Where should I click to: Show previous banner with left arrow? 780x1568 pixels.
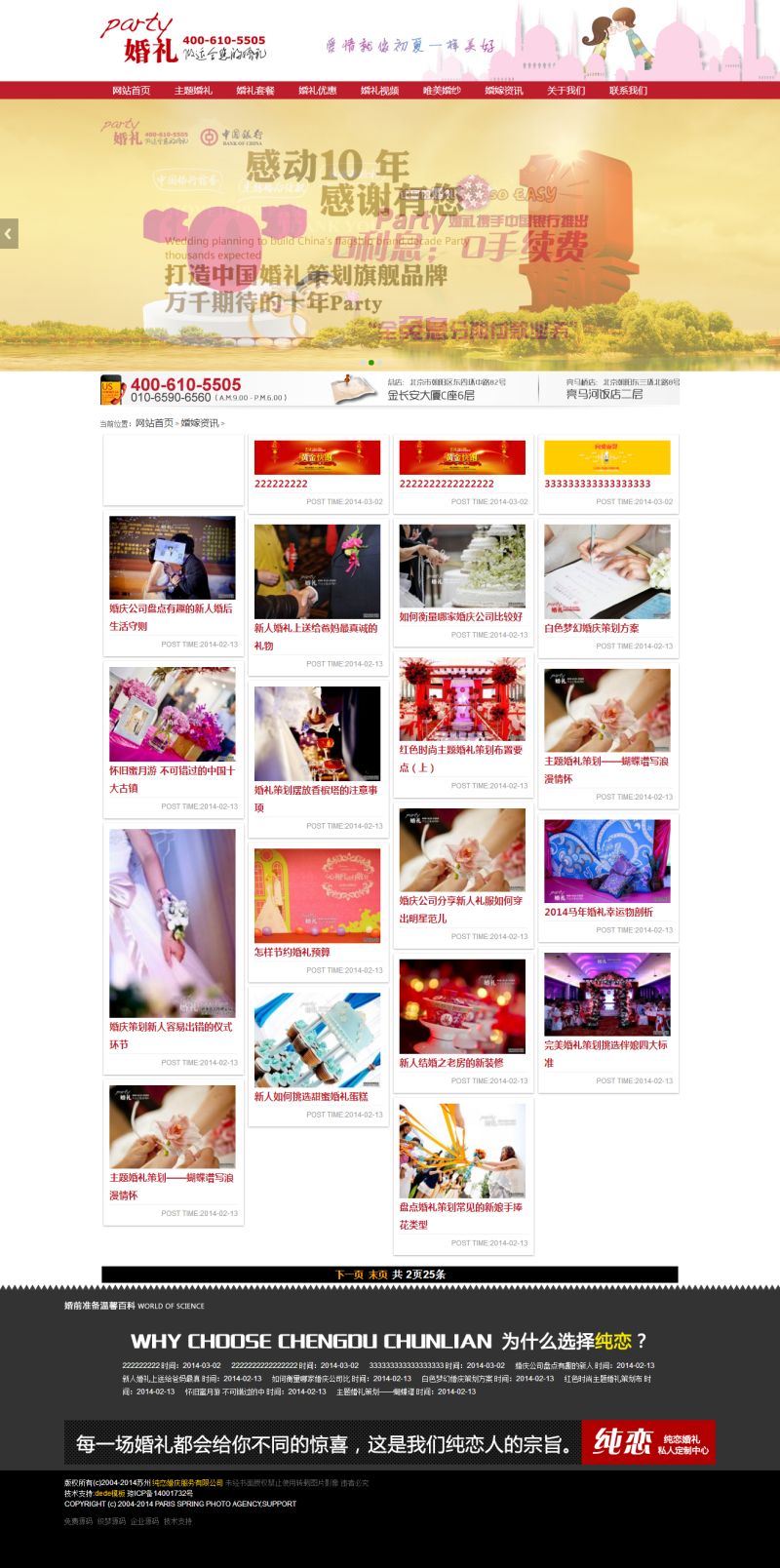point(9,233)
